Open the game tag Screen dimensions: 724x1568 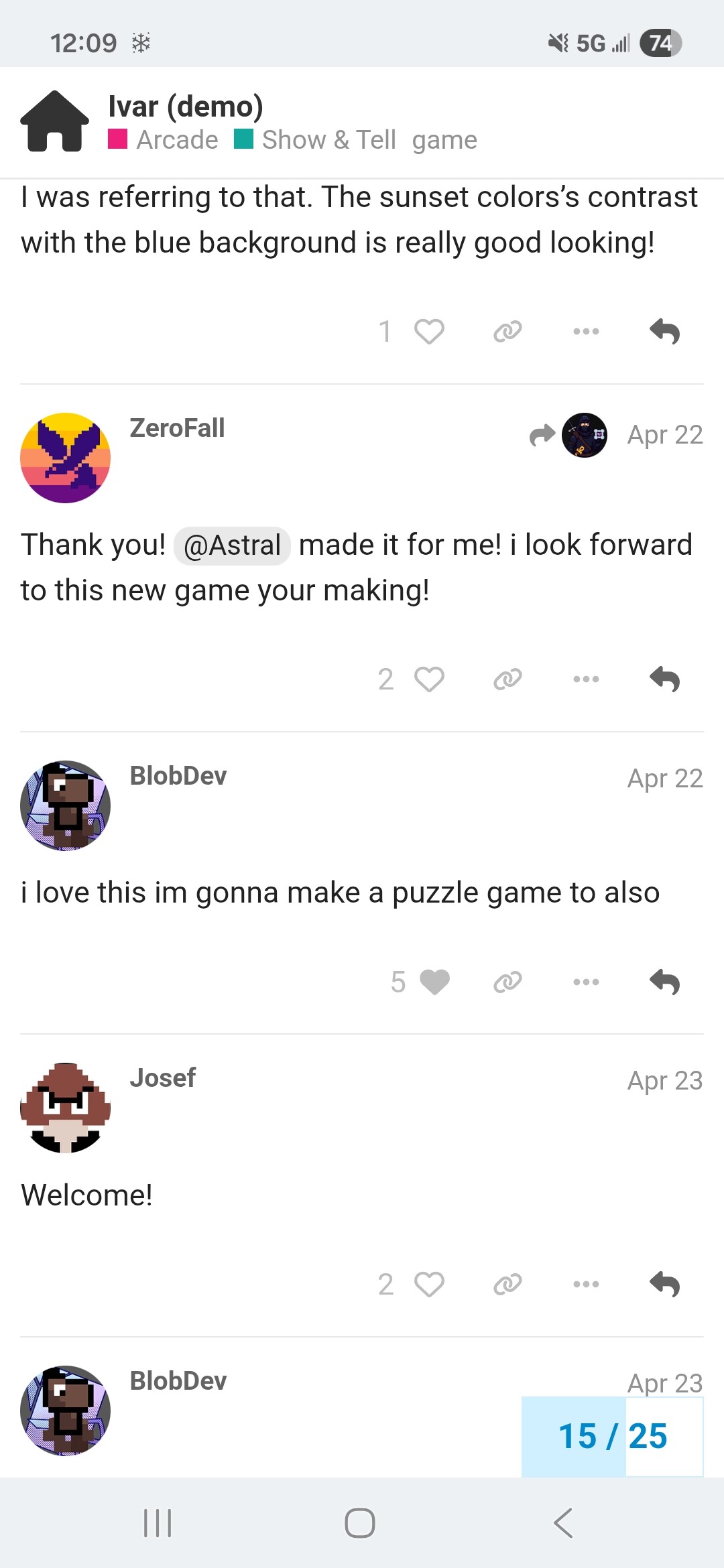tap(444, 140)
